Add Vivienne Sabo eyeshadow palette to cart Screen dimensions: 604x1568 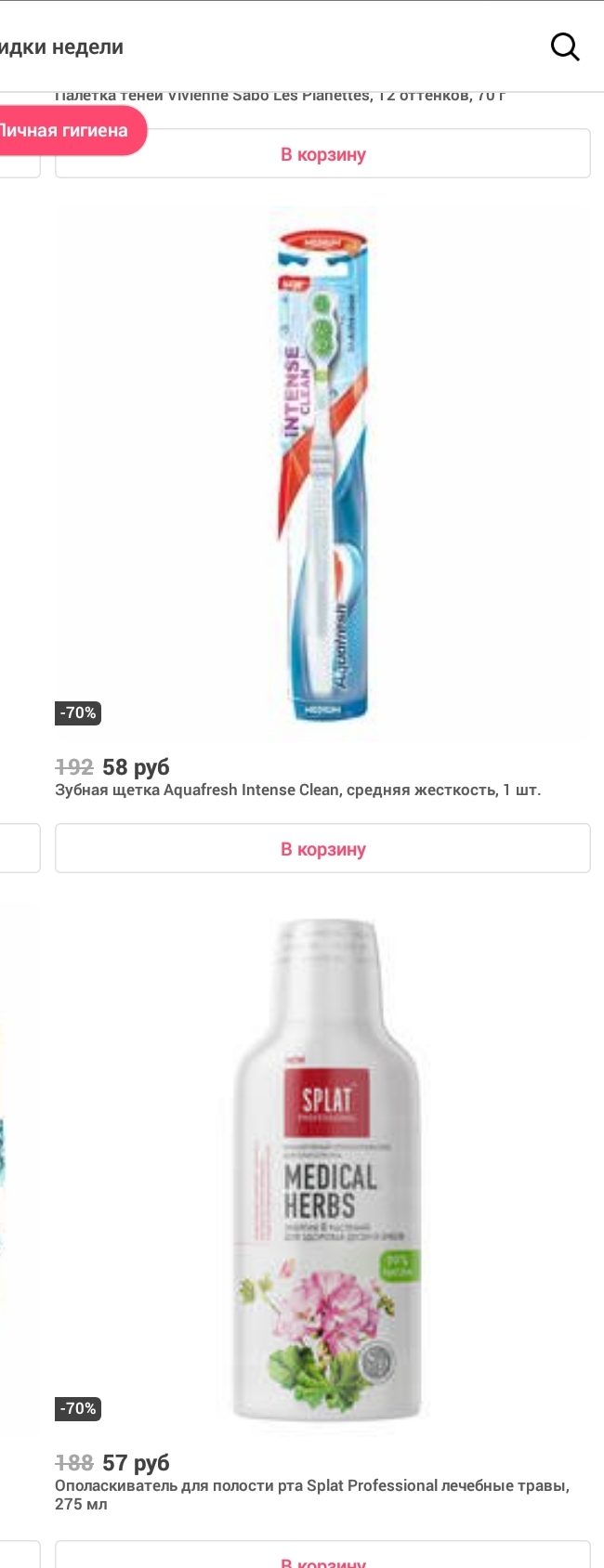322,153
